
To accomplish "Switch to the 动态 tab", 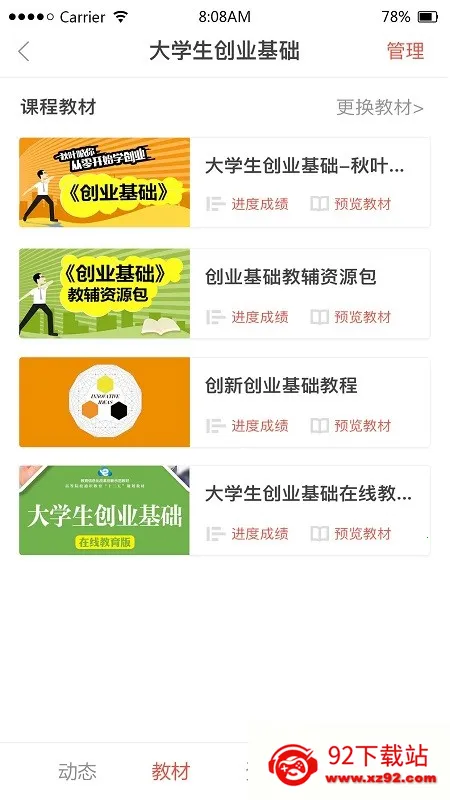I will pos(77,771).
